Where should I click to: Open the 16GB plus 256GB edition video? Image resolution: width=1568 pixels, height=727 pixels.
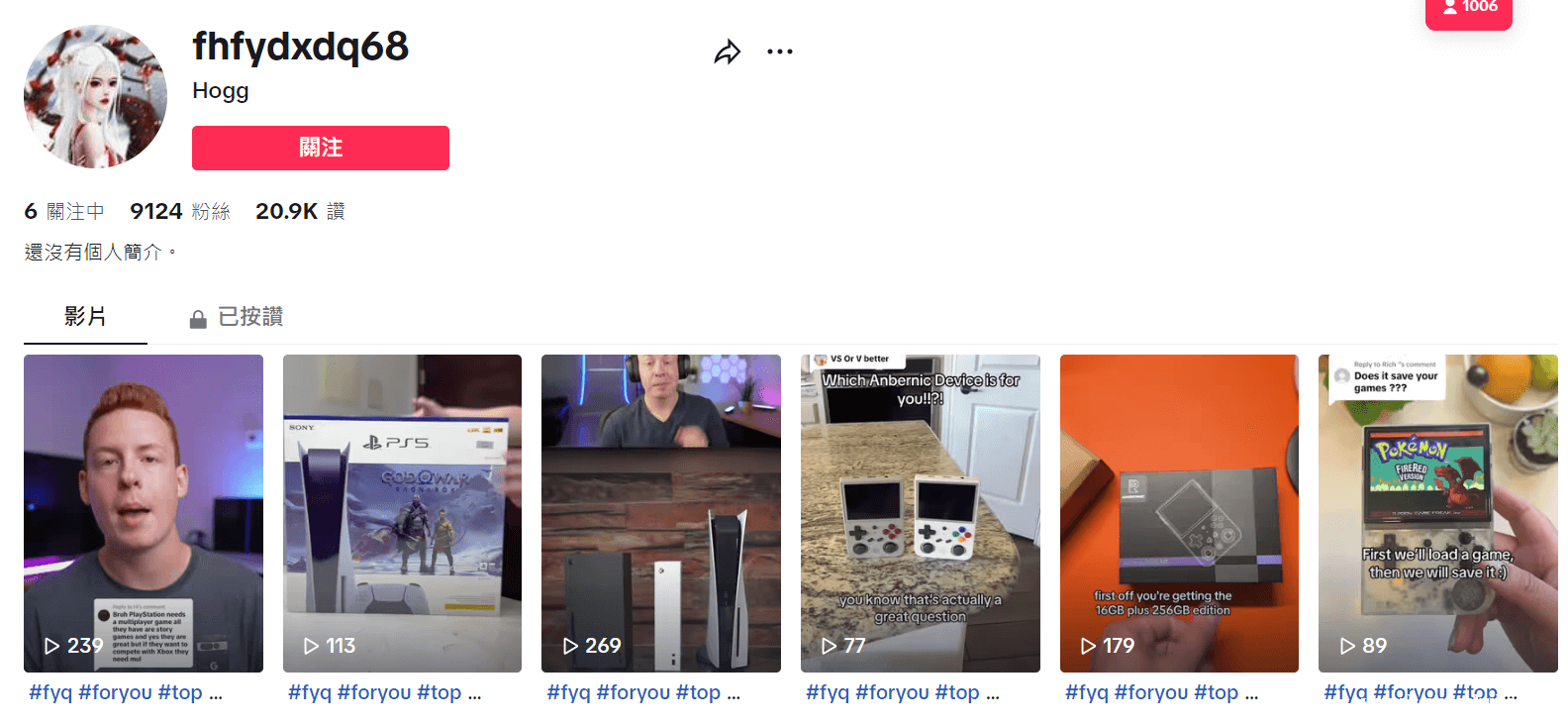click(x=1179, y=513)
